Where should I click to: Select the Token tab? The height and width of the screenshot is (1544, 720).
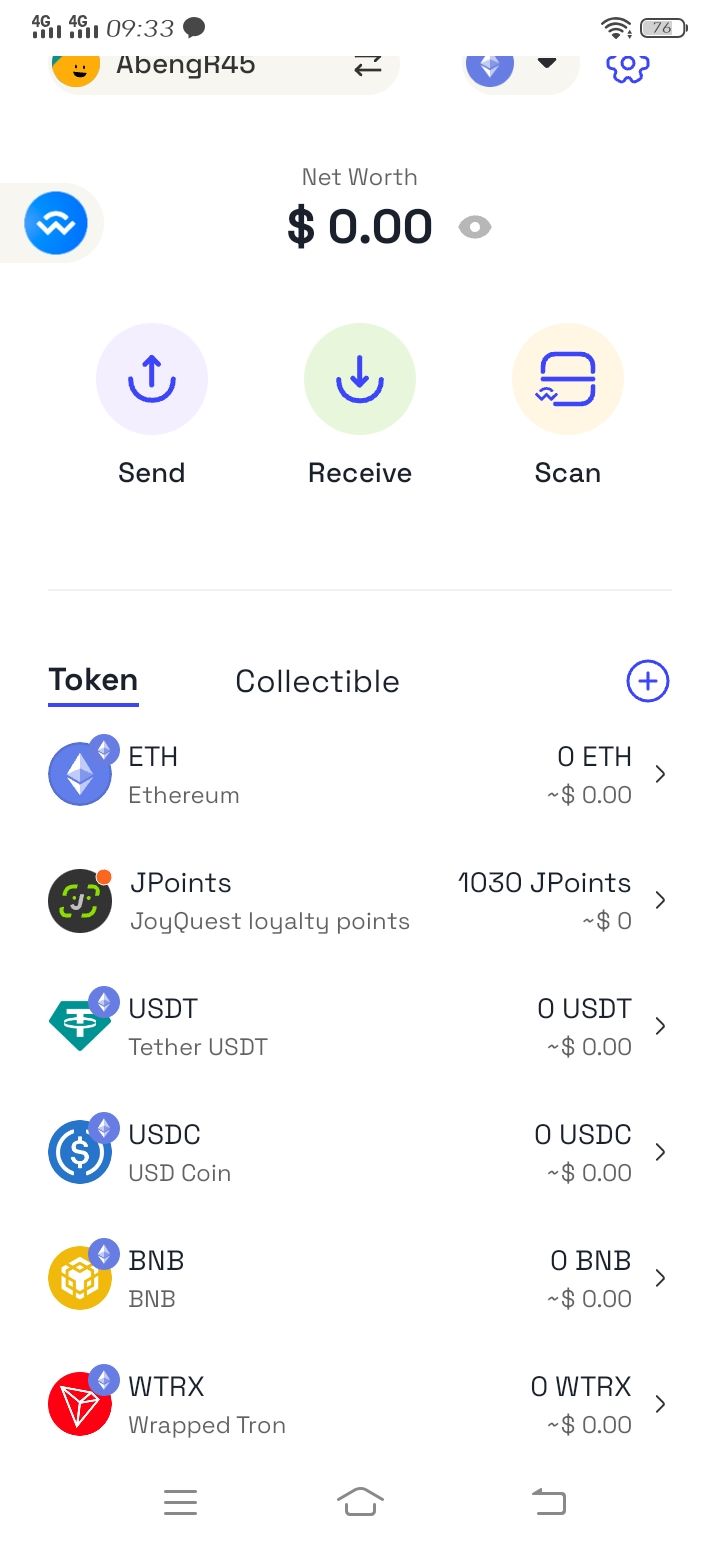93,681
